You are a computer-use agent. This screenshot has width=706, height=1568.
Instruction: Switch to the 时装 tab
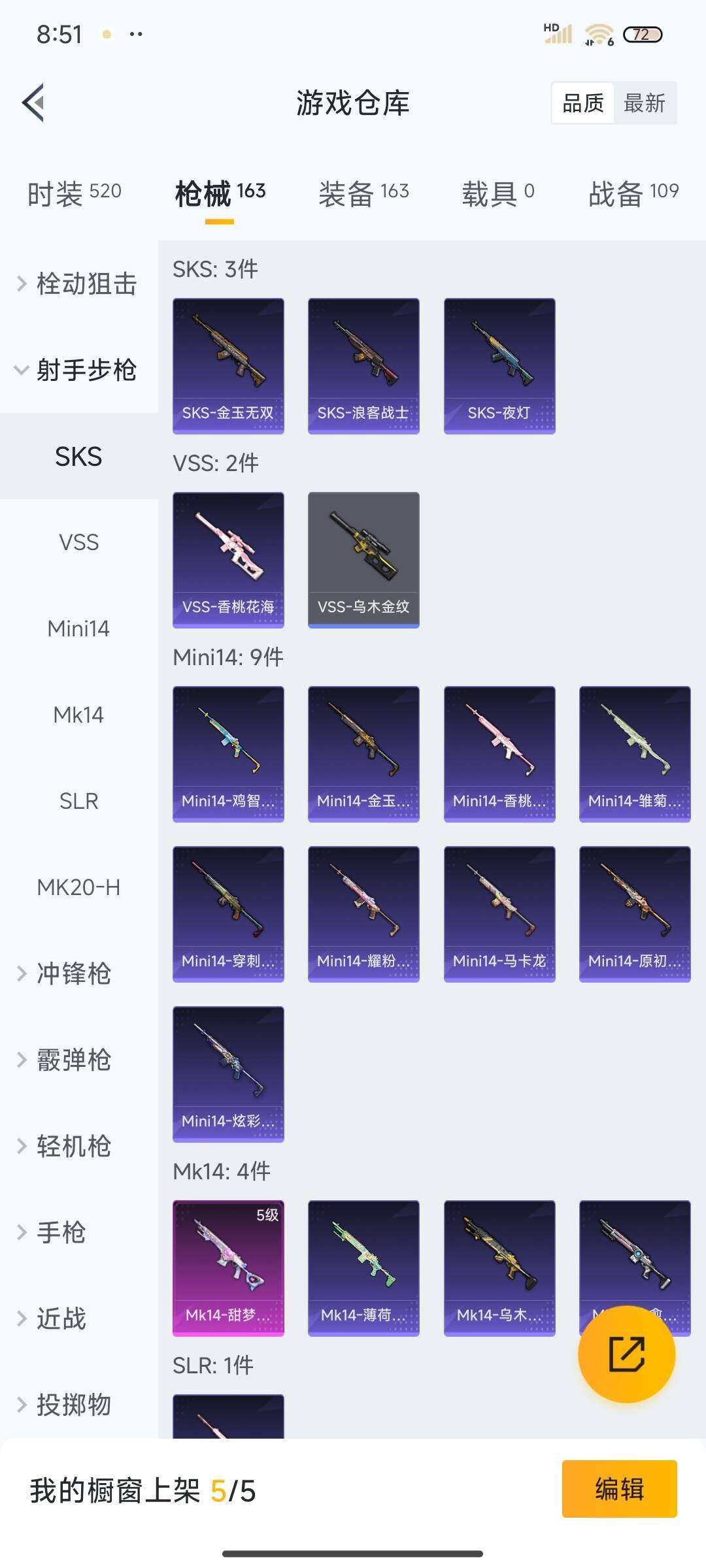pyautogui.click(x=74, y=193)
